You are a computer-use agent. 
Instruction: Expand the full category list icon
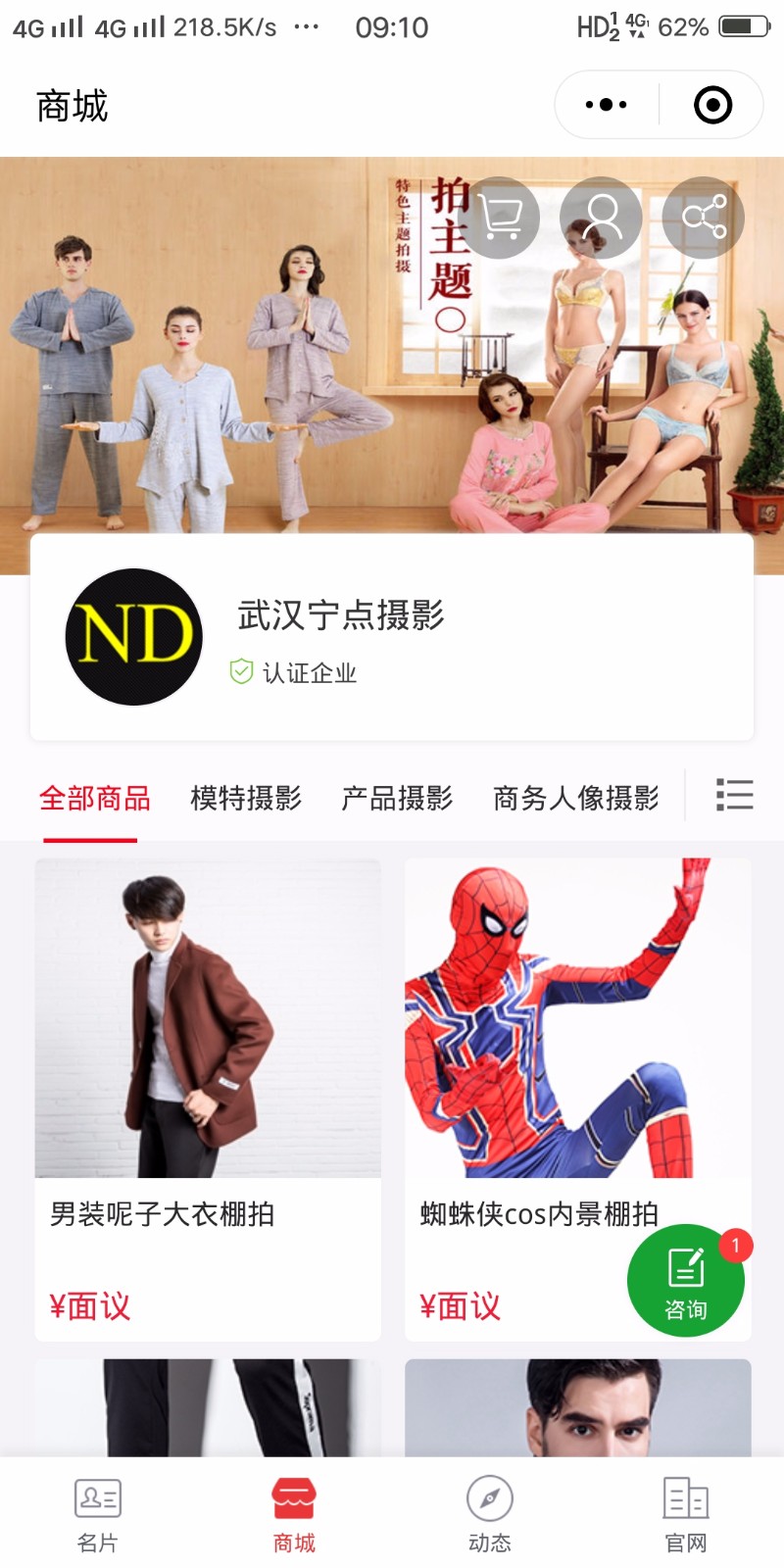[734, 795]
